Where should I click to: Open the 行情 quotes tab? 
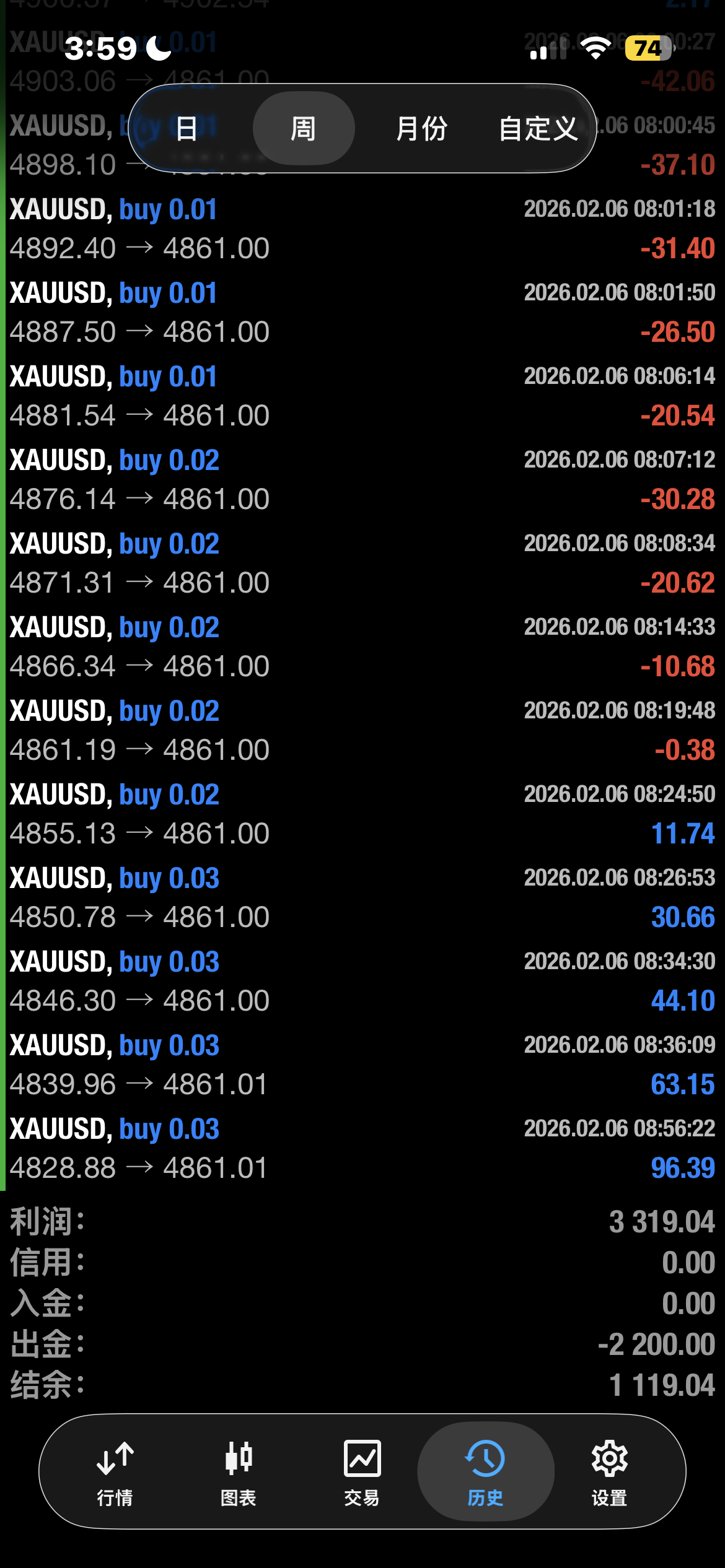(115, 1471)
